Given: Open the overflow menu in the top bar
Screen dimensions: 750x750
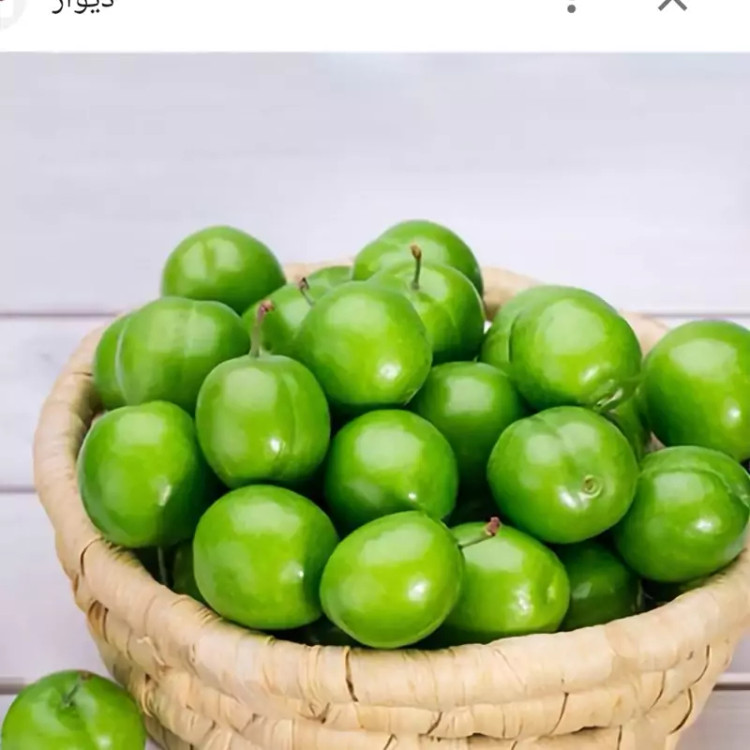Looking at the screenshot, I should tap(571, 5).
